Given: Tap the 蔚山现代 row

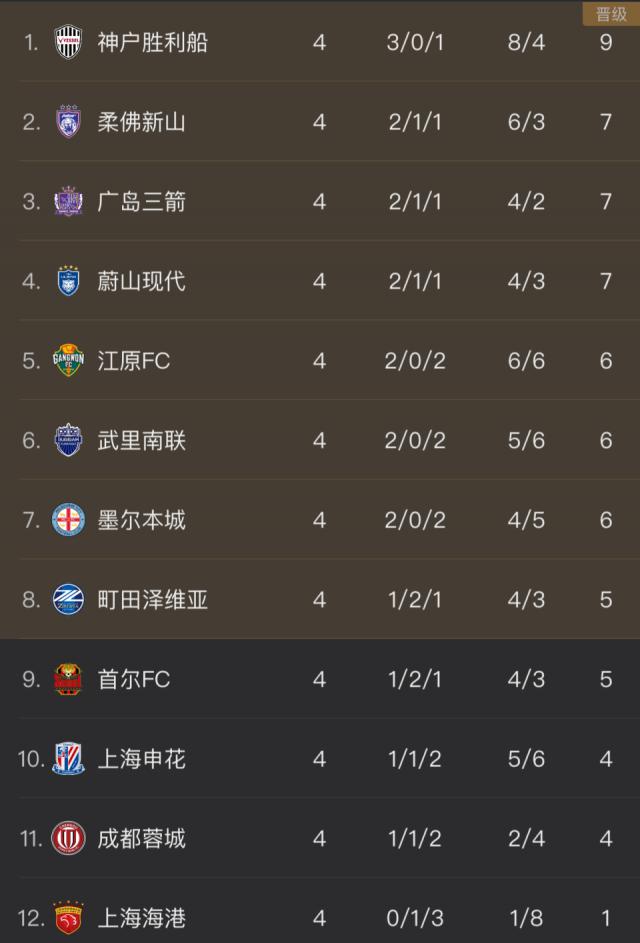Looking at the screenshot, I should point(141,281).
